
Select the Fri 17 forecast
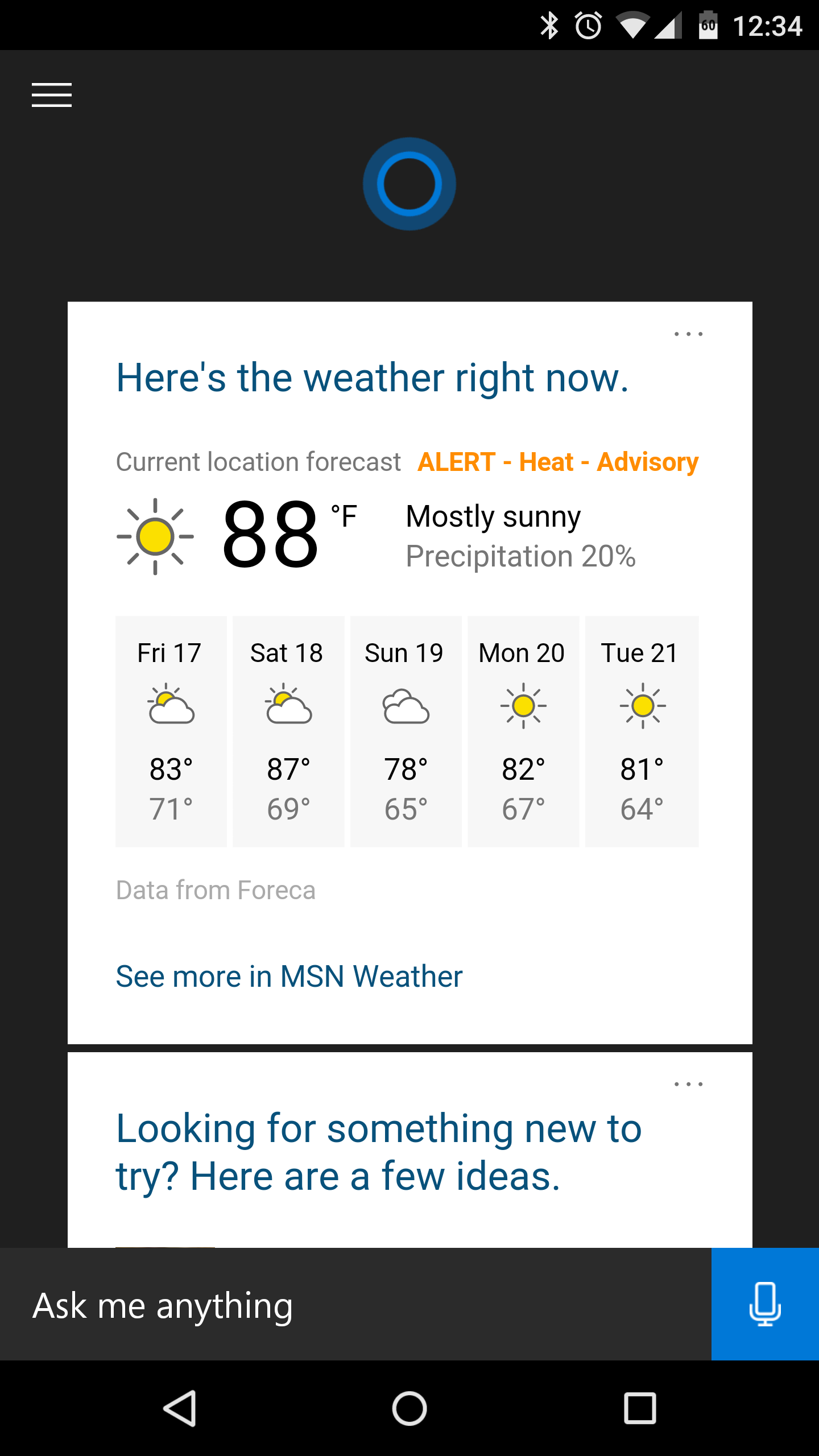[171, 731]
